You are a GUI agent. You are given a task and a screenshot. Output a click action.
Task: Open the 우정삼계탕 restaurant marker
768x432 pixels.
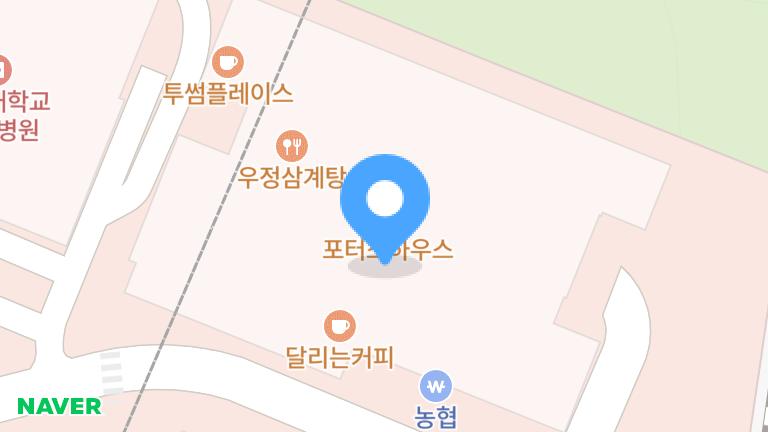(x=292, y=147)
